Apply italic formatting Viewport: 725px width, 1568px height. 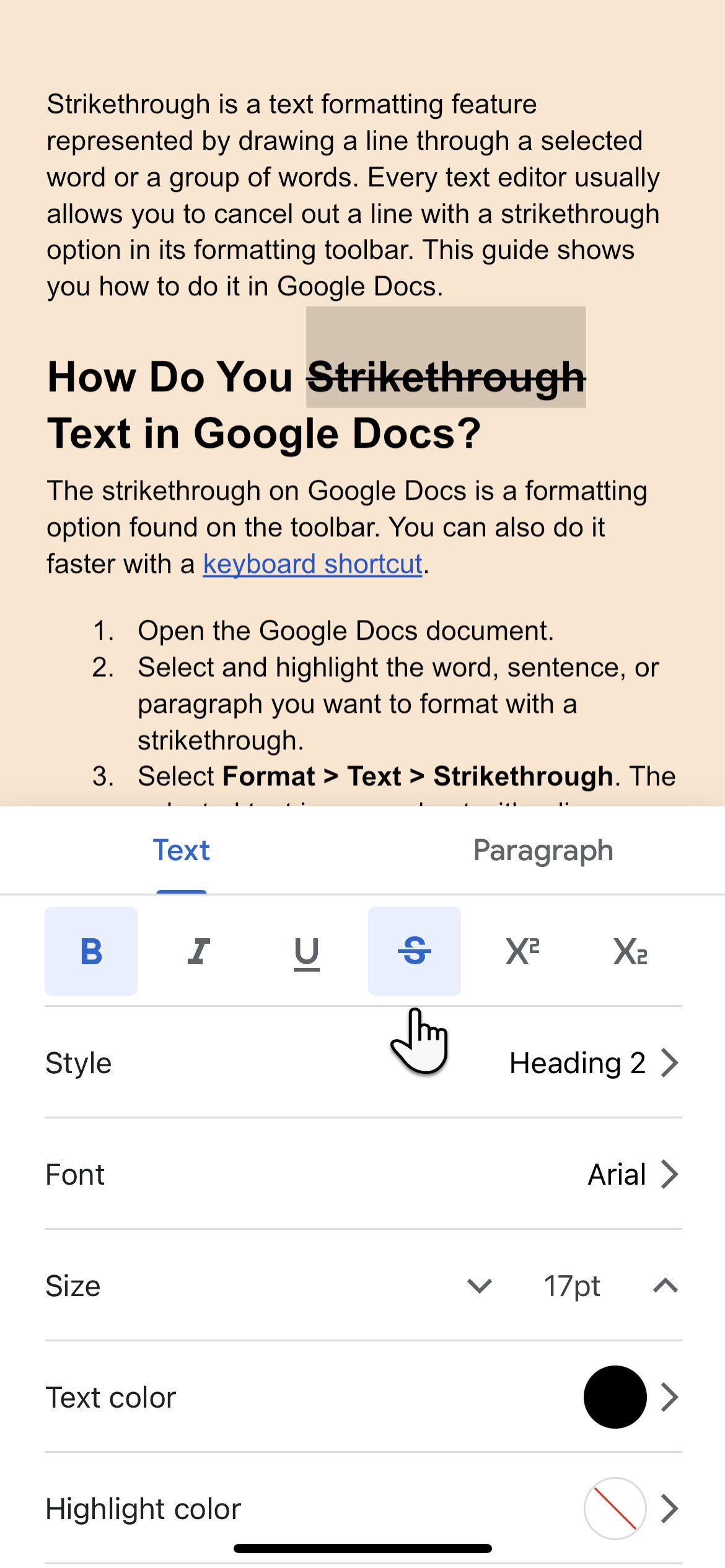click(199, 951)
